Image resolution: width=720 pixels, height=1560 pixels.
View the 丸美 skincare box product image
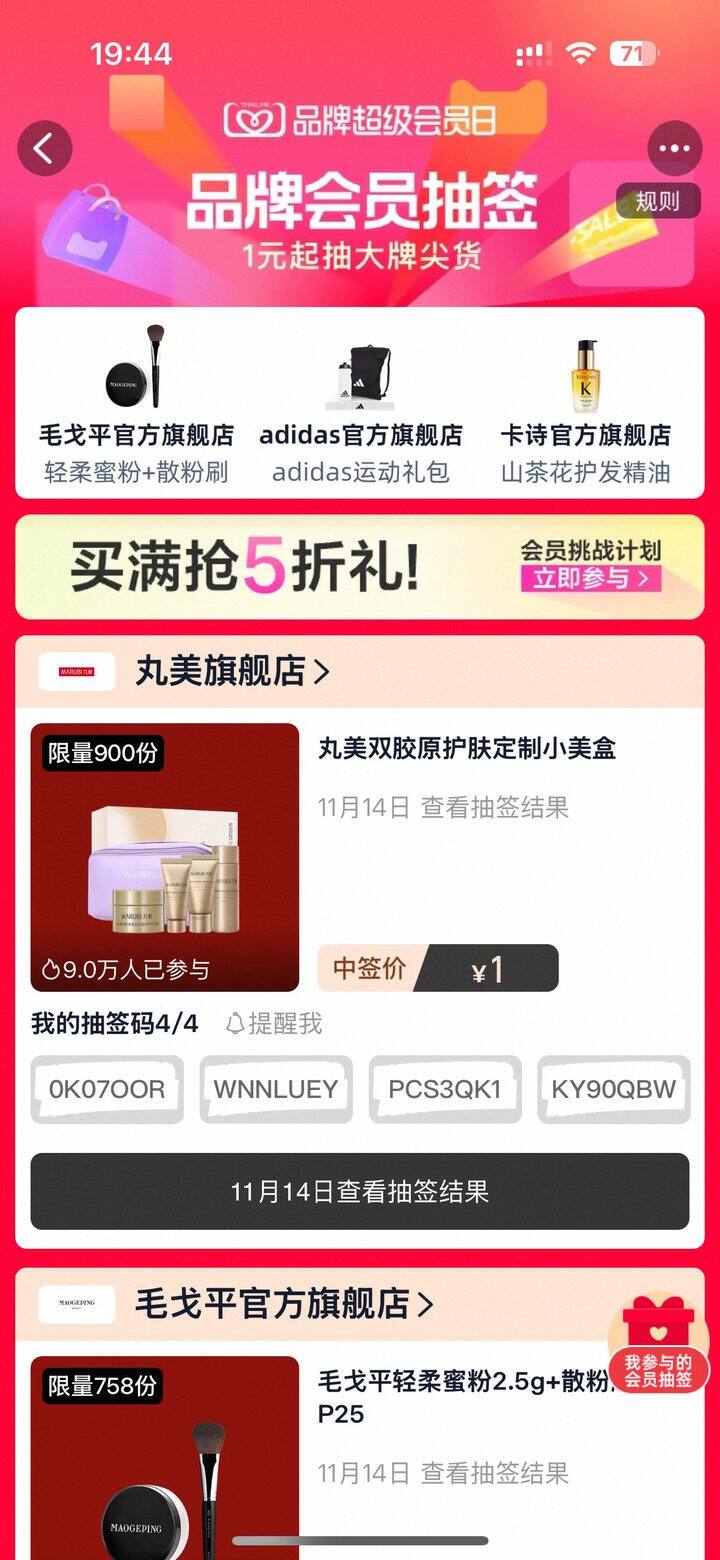[x=165, y=857]
